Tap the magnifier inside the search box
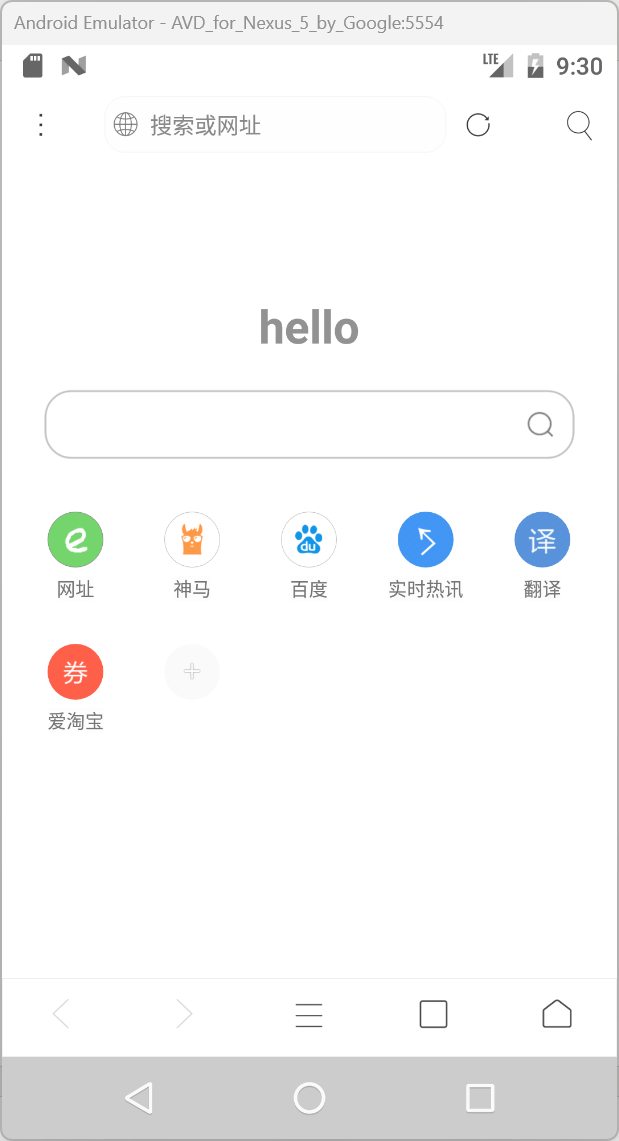This screenshot has height=1141, width=619. 540,425
